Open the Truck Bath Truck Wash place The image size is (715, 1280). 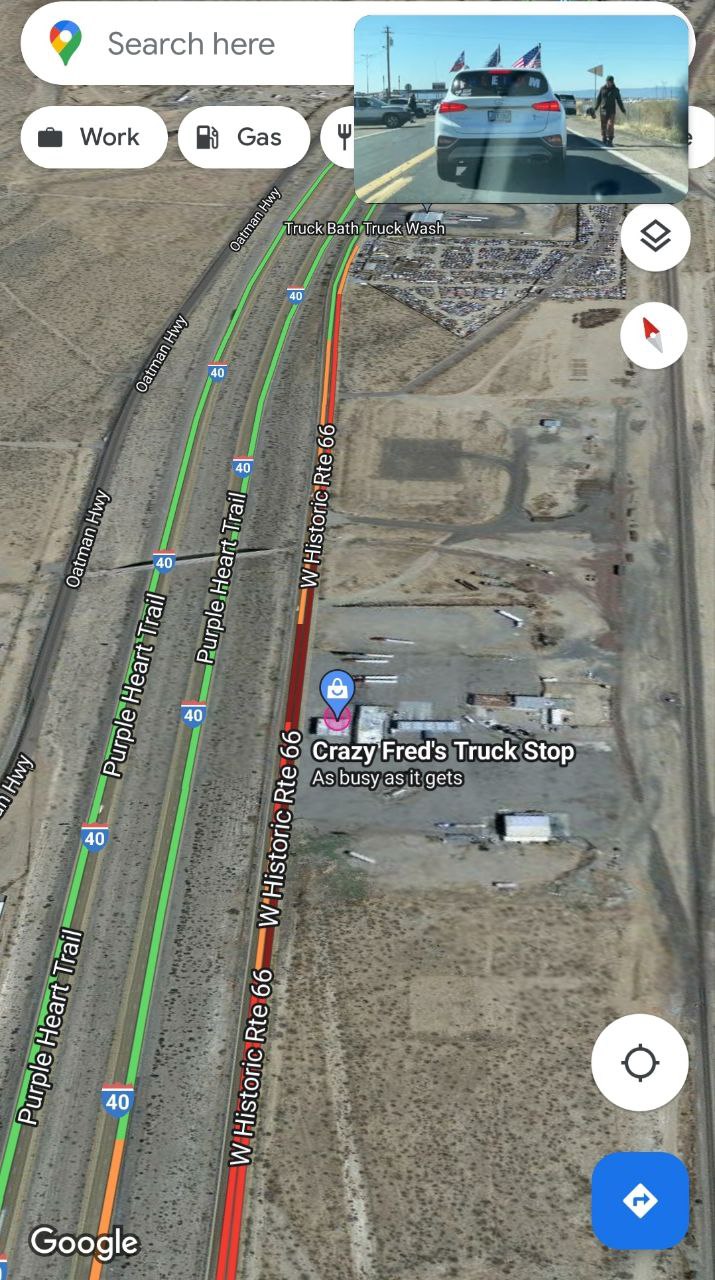pos(364,228)
